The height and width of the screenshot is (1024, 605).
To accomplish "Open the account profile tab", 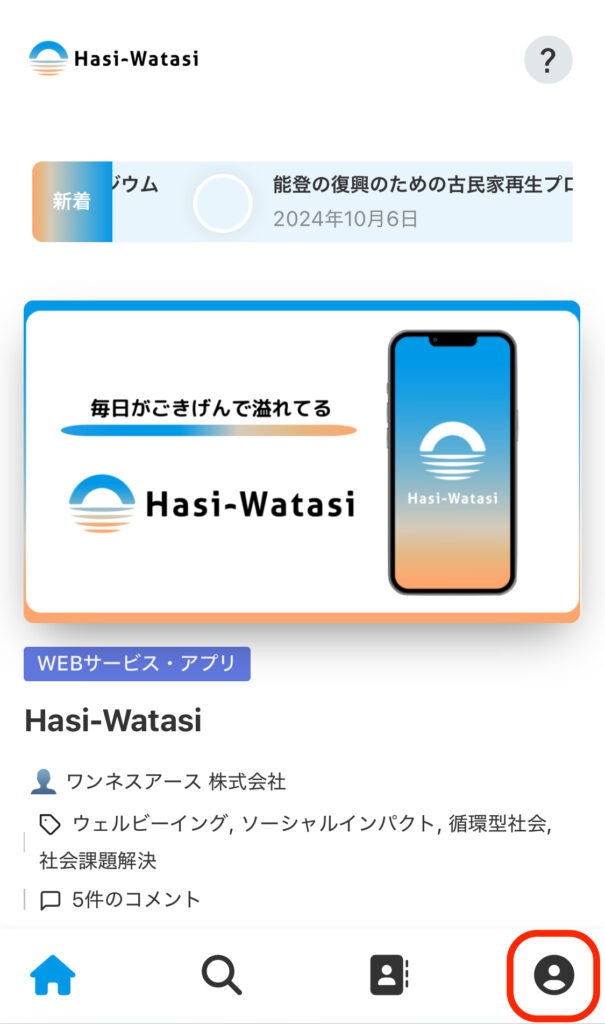I will pos(553,974).
